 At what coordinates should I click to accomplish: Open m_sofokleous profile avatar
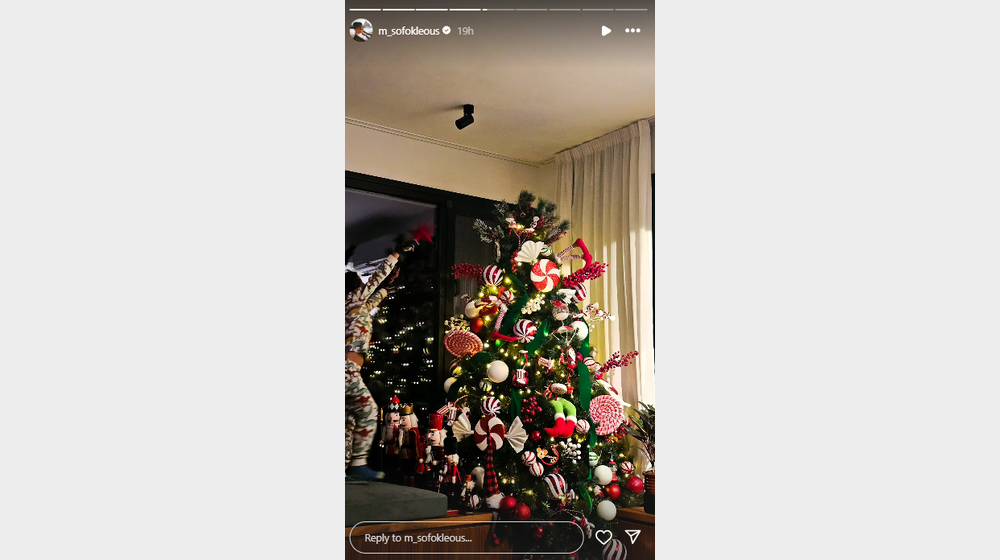tap(361, 31)
